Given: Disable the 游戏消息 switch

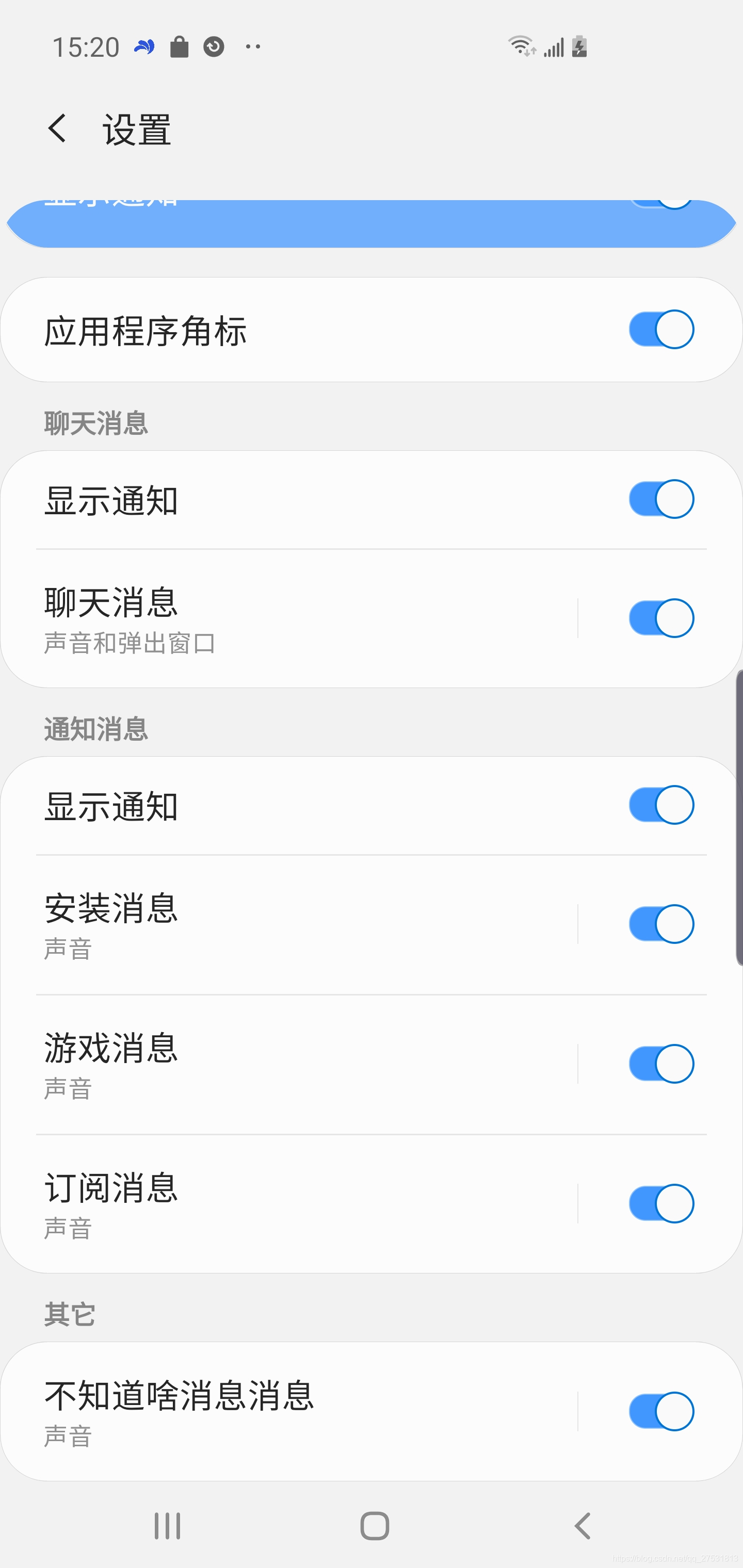Looking at the screenshot, I should 661,1064.
